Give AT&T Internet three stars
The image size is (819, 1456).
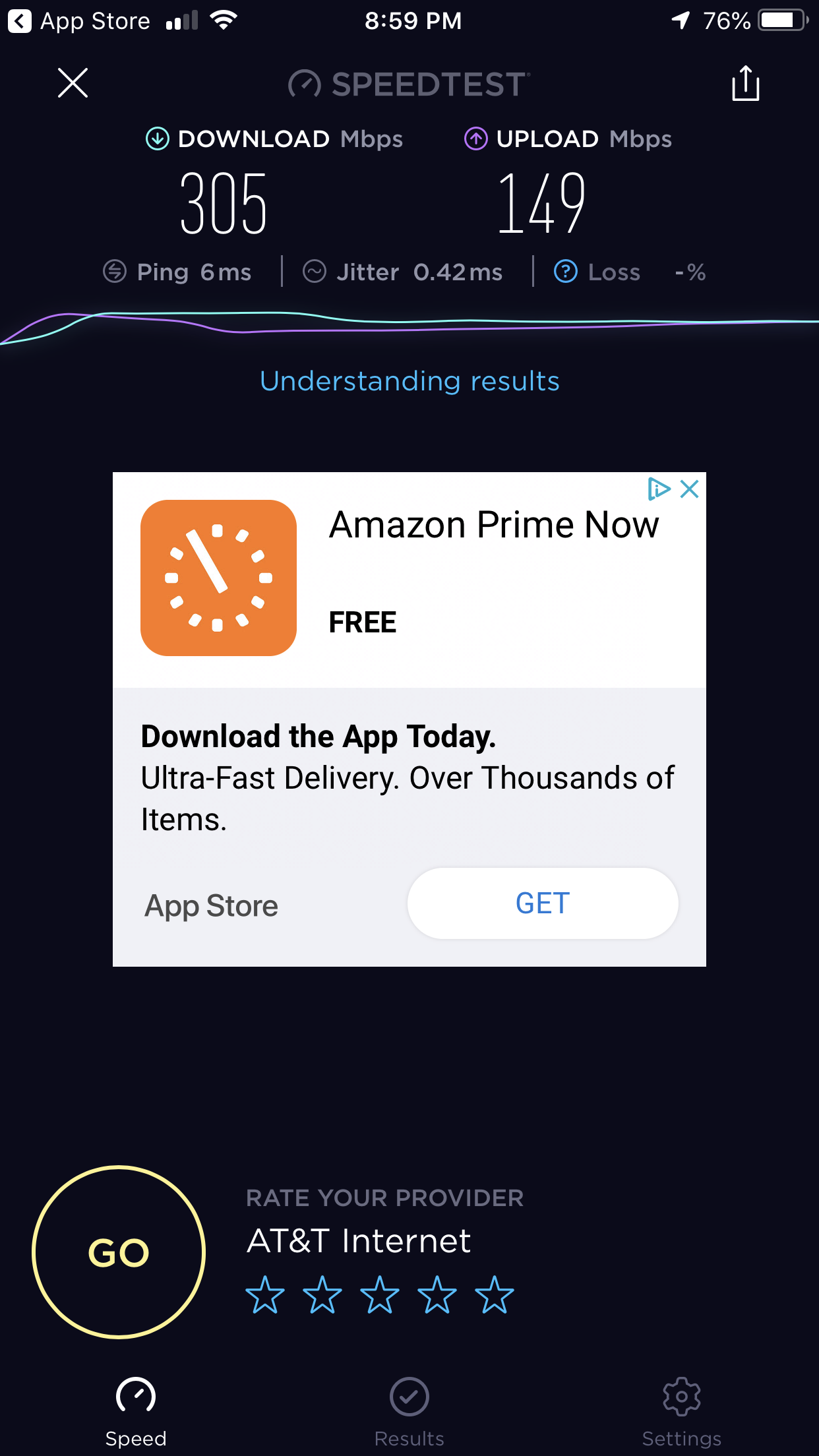380,1294
